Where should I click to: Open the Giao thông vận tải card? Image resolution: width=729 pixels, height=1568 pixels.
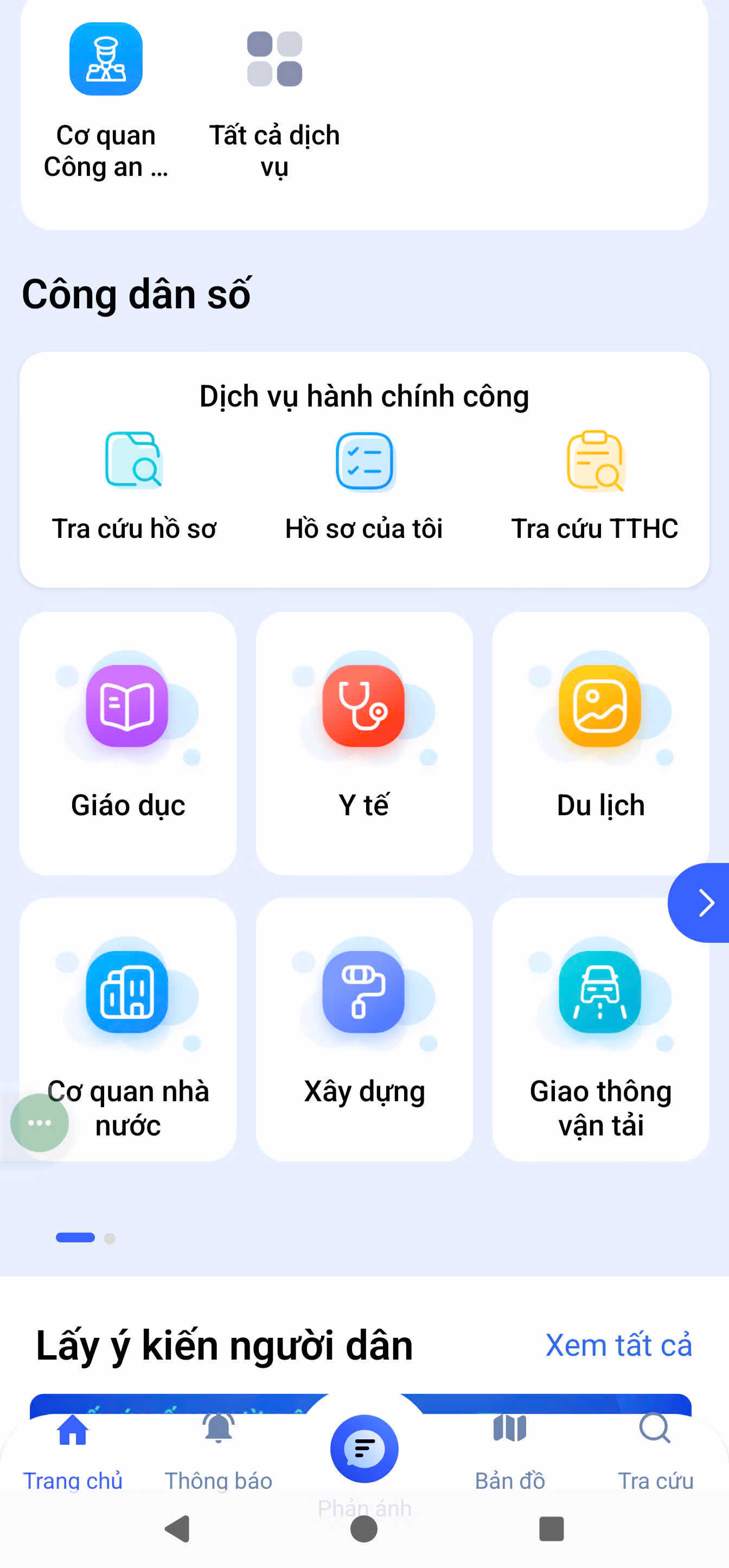pyautogui.click(x=600, y=1029)
